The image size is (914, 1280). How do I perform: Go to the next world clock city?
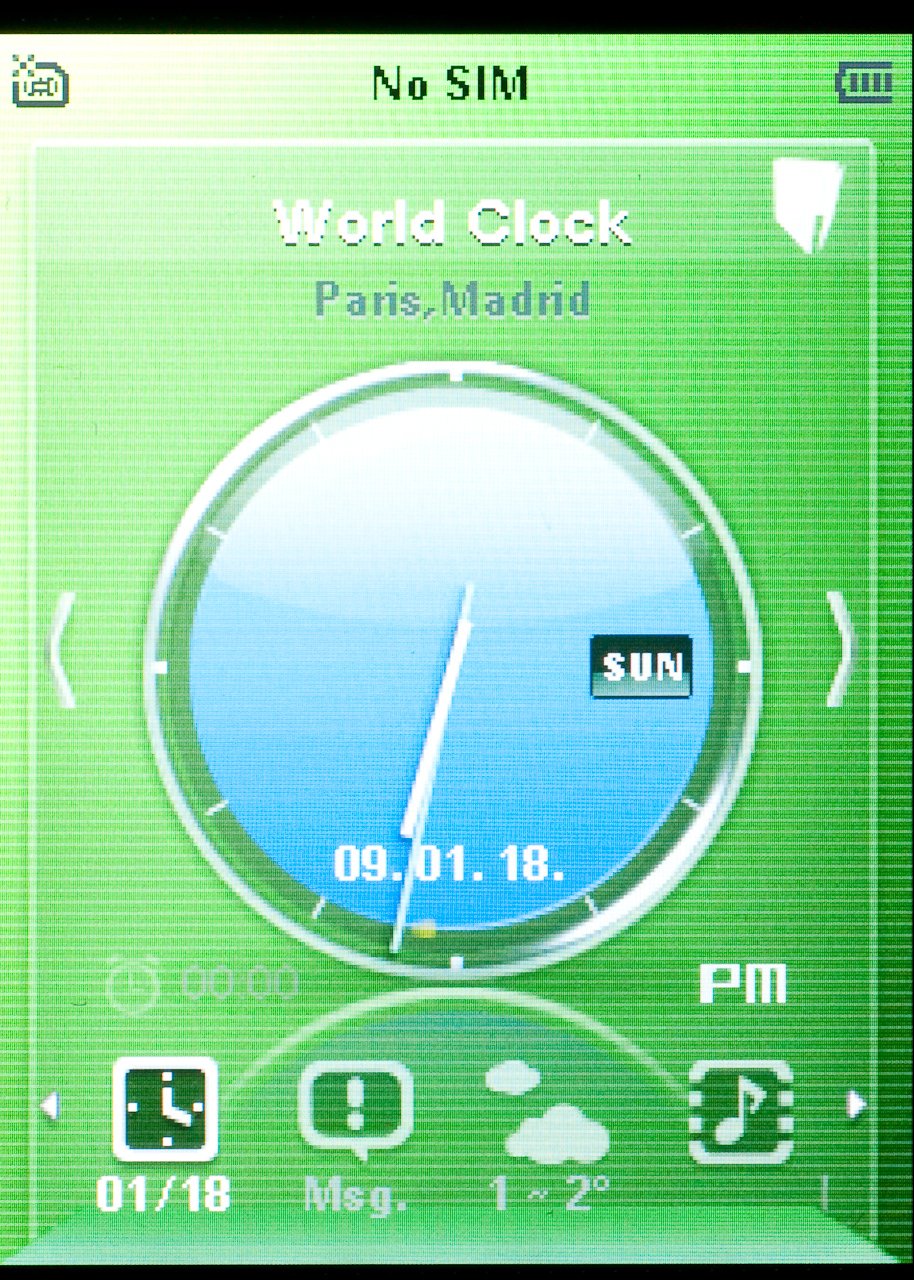pos(841,651)
